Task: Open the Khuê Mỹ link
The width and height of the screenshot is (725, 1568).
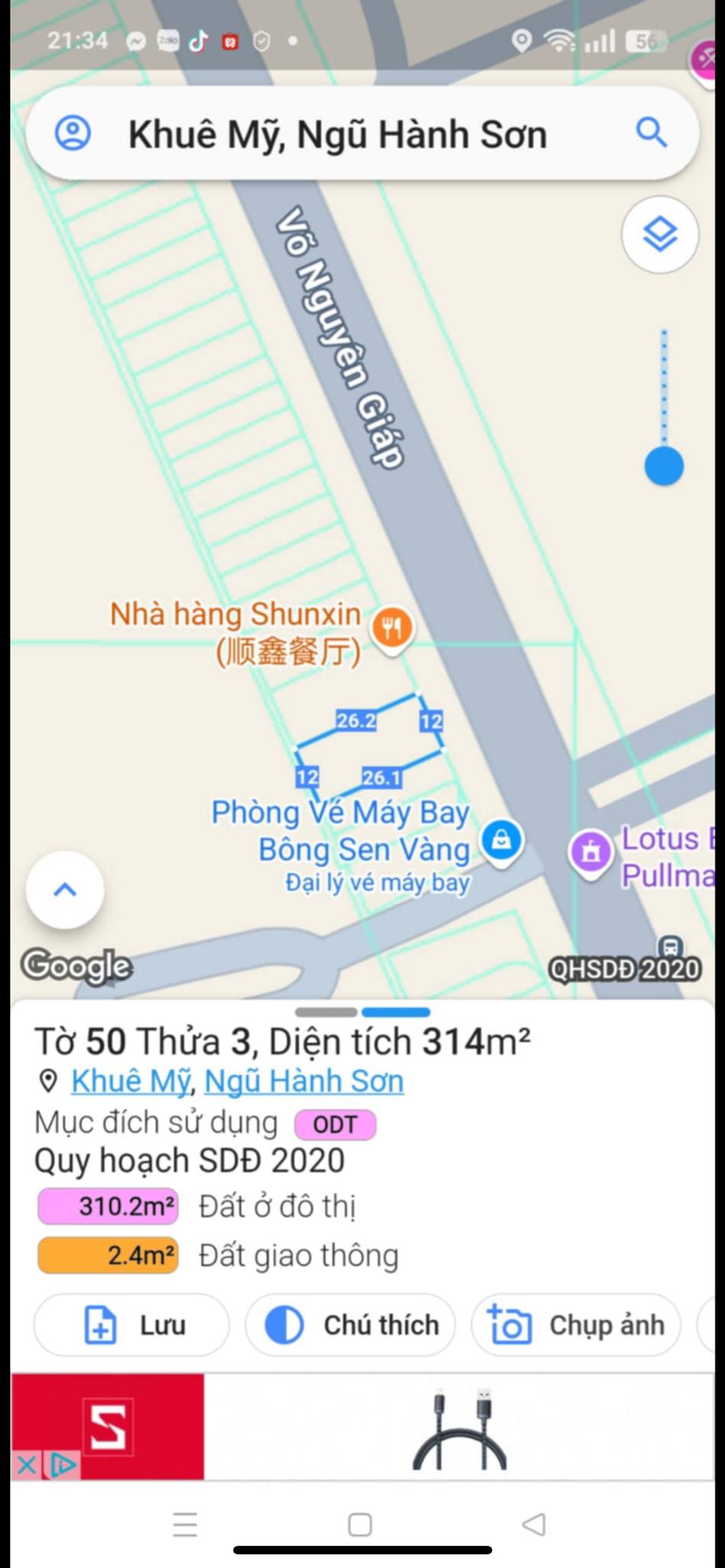Action: click(131, 1081)
